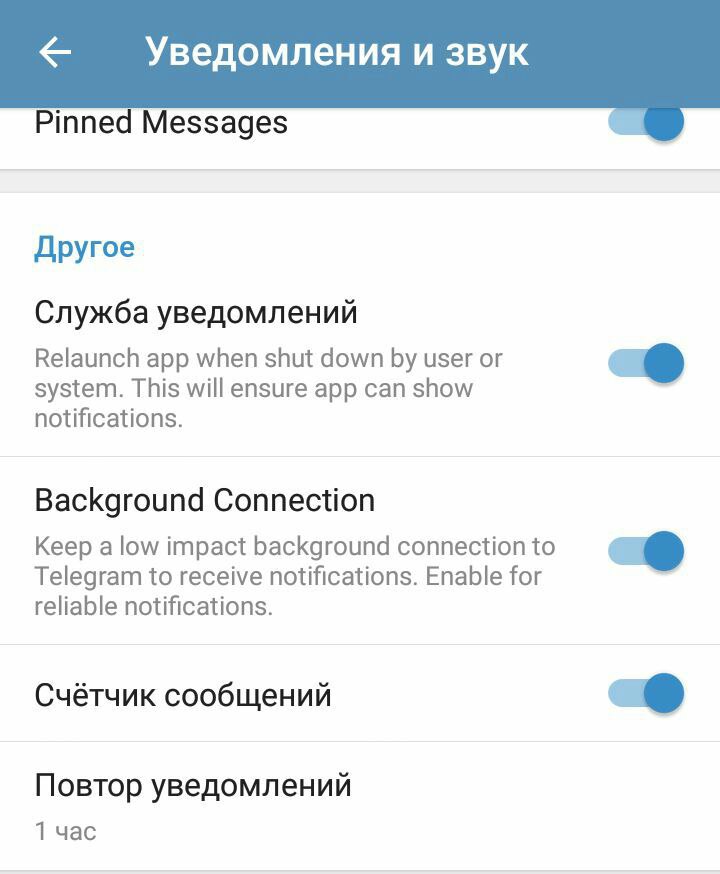Switch off Счётчик сообщений
This screenshot has width=720, height=874.
coord(646,694)
